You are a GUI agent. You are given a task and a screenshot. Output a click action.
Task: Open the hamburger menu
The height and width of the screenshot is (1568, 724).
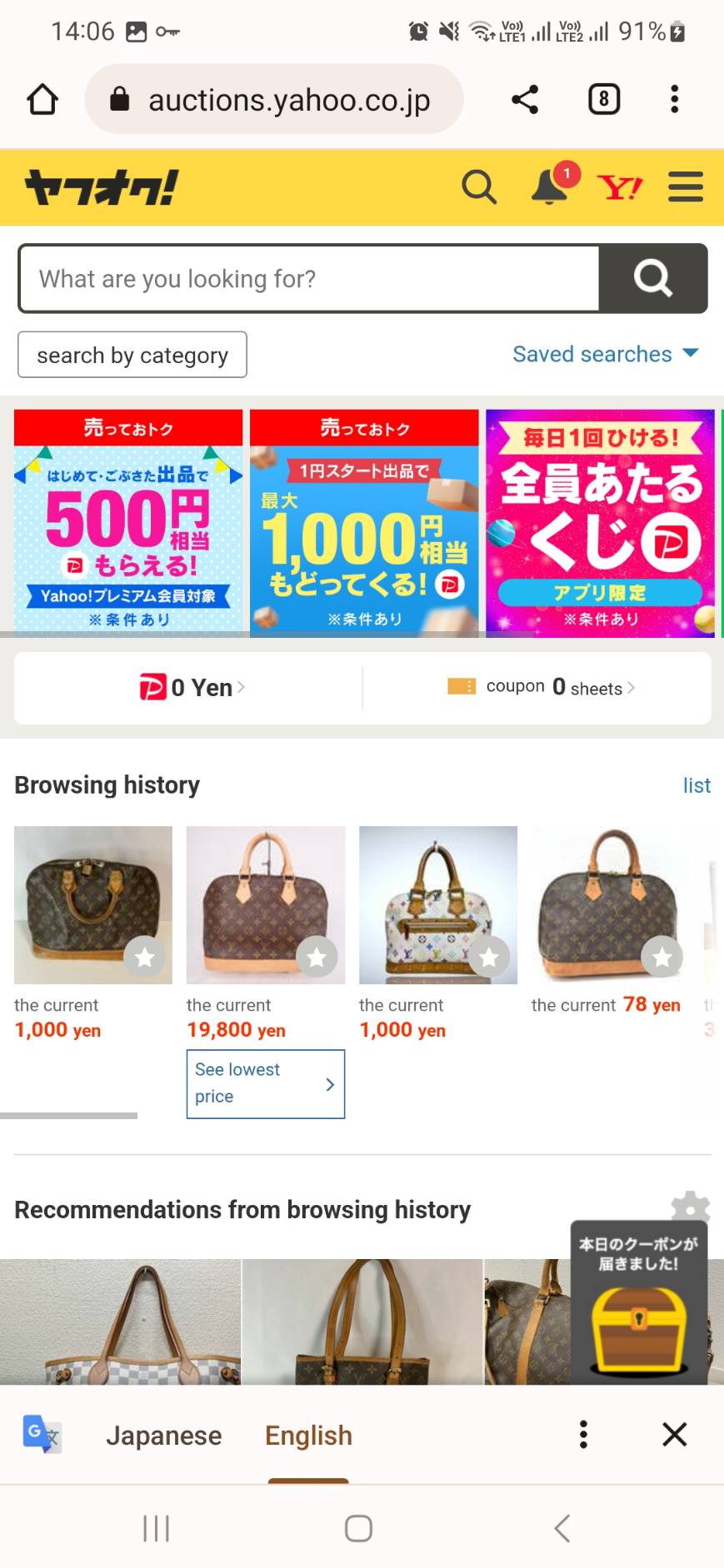click(686, 187)
